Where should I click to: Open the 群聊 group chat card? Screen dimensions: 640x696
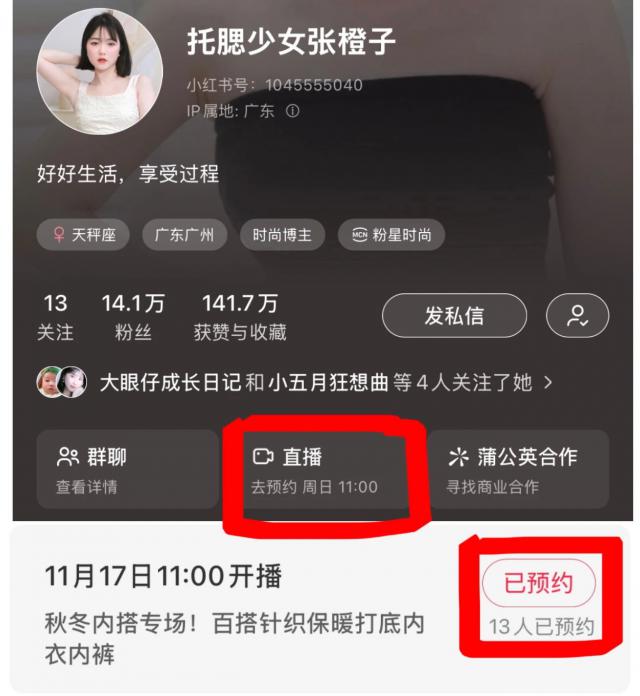pyautogui.click(x=127, y=470)
